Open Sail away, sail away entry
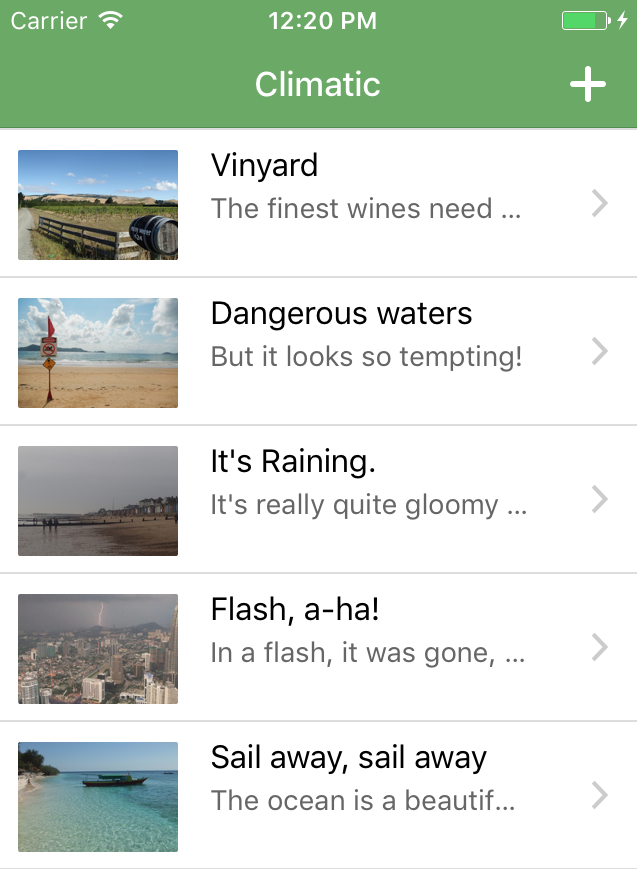 [318, 796]
